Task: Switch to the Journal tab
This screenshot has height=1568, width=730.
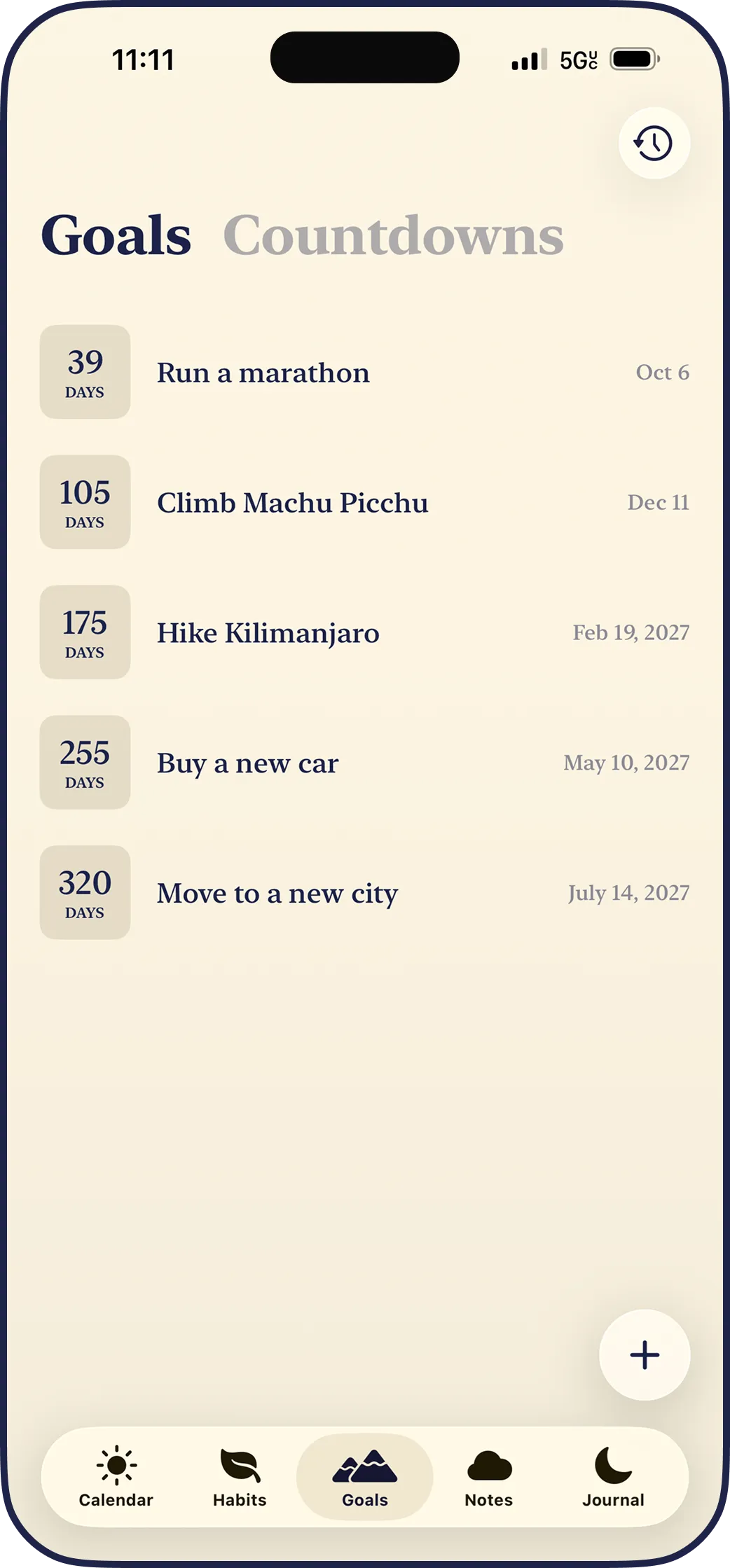Action: (x=613, y=1477)
